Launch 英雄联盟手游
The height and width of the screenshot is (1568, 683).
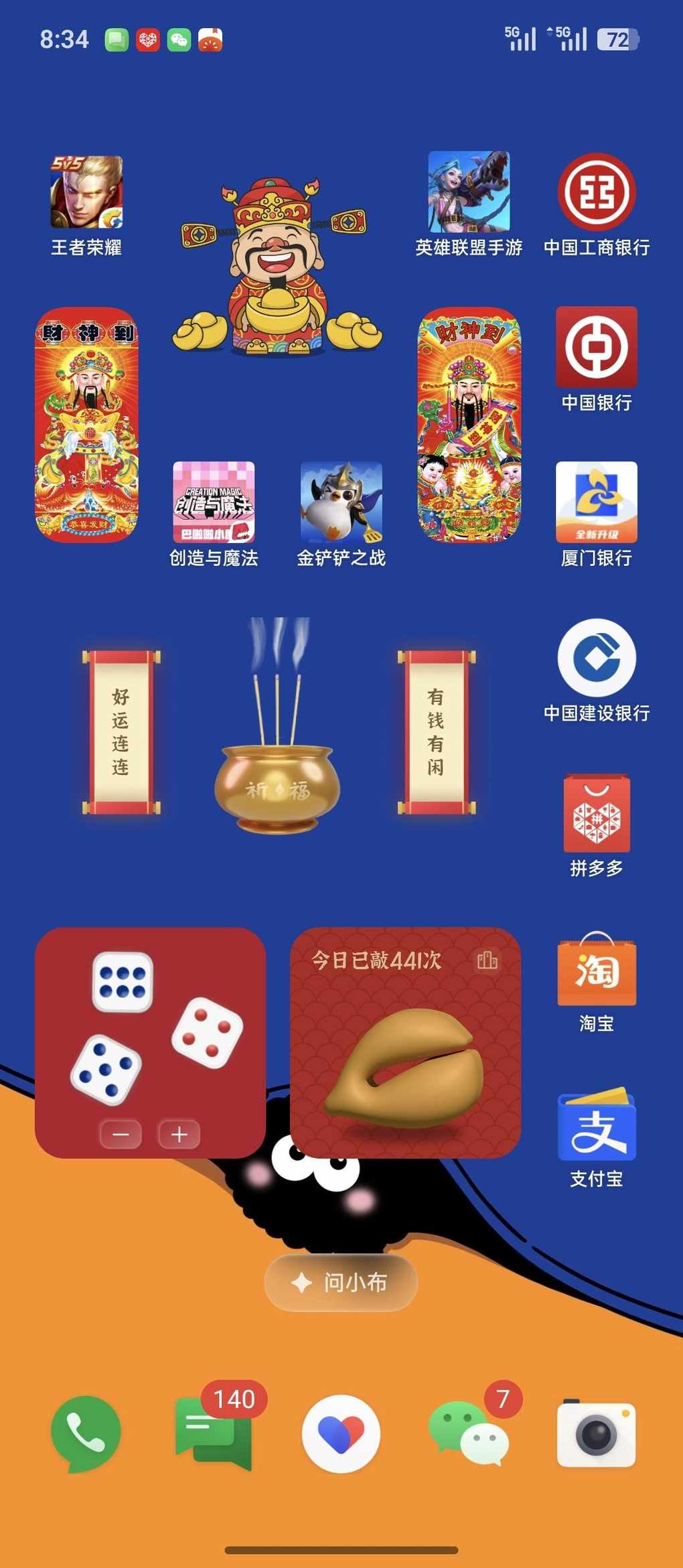click(469, 193)
